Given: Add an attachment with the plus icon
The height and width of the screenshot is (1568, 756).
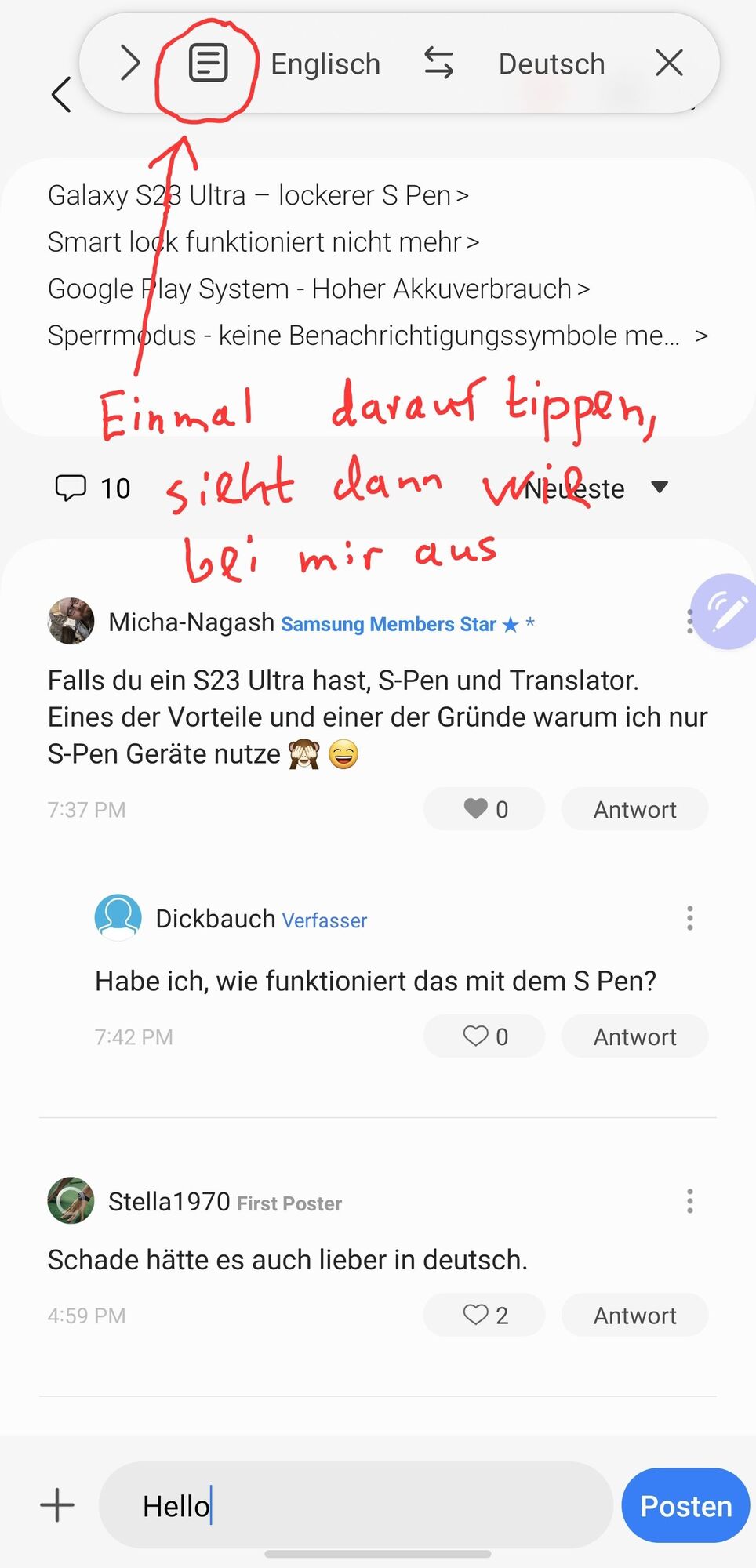Looking at the screenshot, I should (57, 1505).
